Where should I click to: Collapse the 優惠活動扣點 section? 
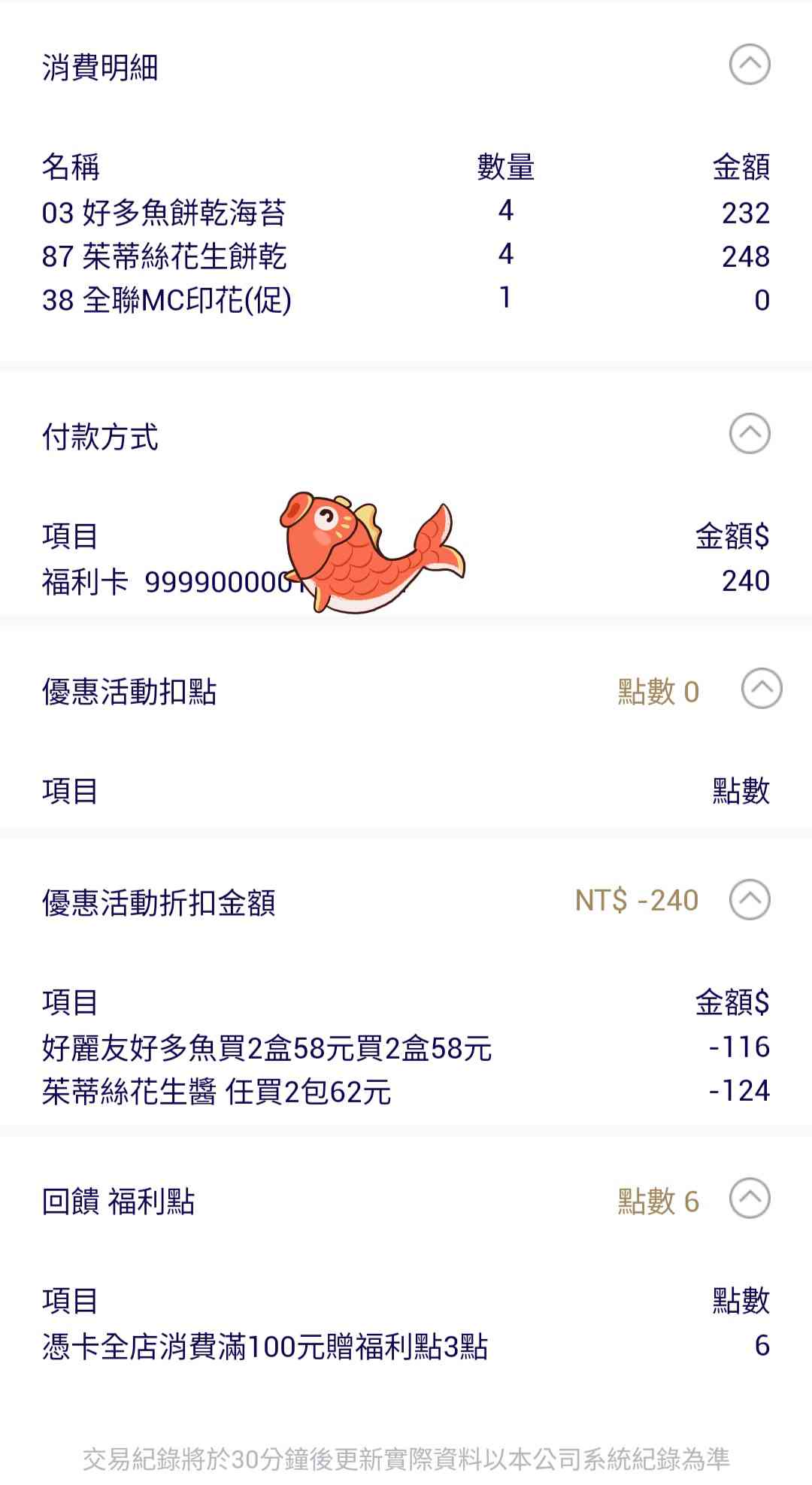(762, 689)
